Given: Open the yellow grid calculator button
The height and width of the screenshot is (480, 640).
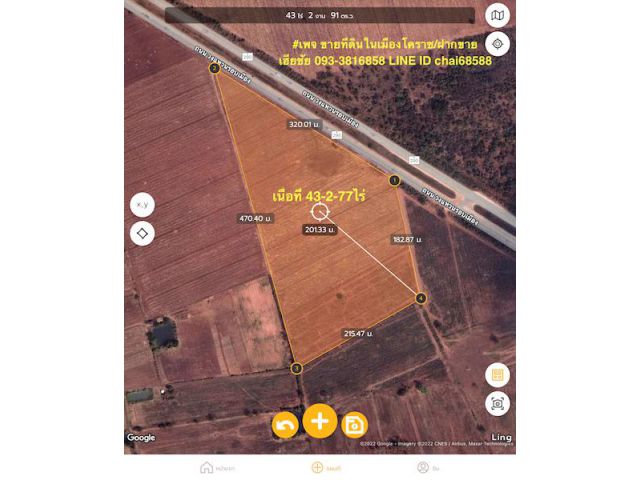Looking at the screenshot, I should [x=497, y=375].
